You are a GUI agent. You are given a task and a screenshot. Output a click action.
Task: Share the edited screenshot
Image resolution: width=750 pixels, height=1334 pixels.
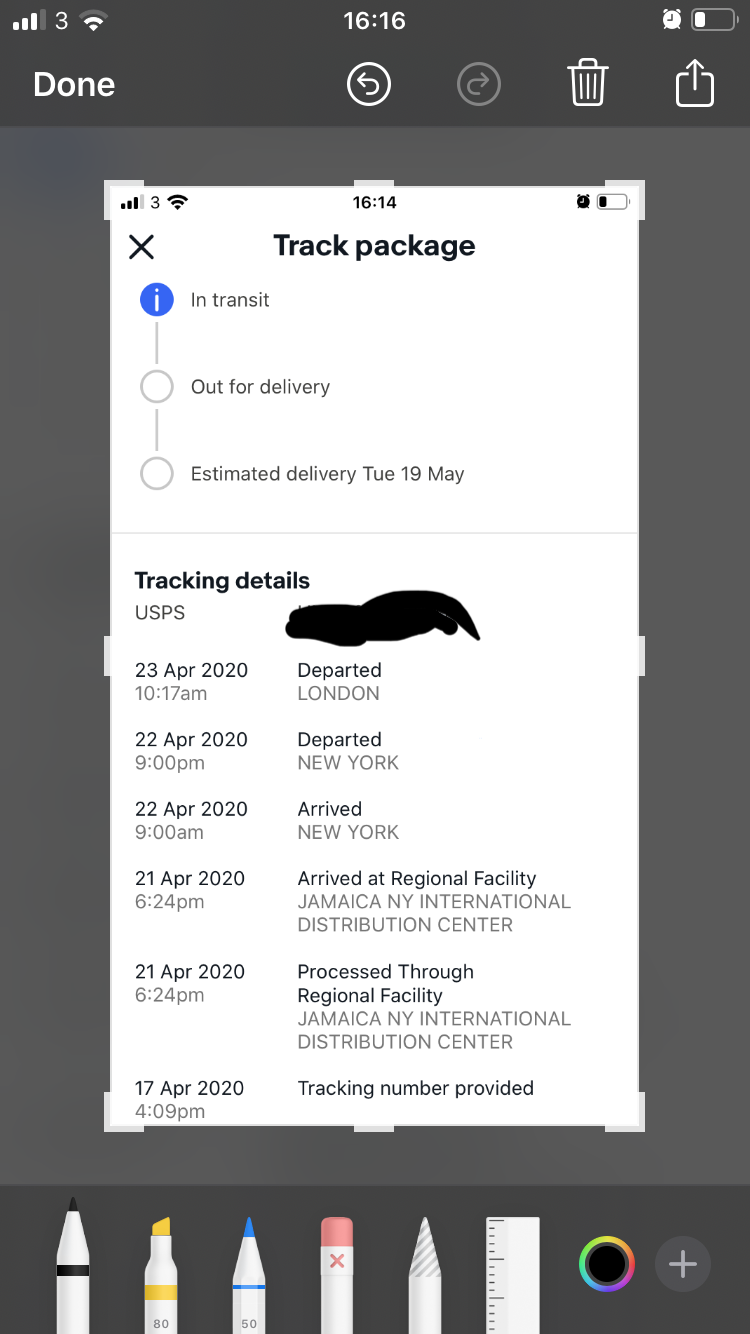[x=695, y=83]
